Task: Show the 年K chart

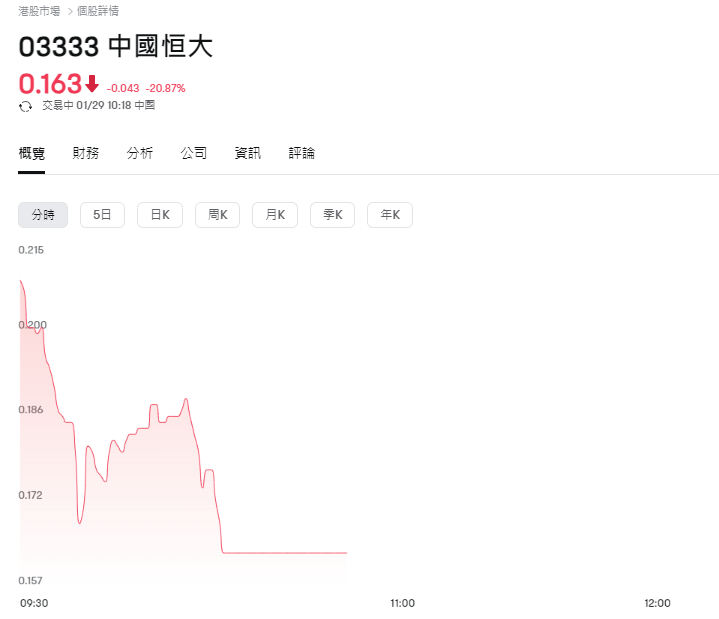Action: coord(390,215)
